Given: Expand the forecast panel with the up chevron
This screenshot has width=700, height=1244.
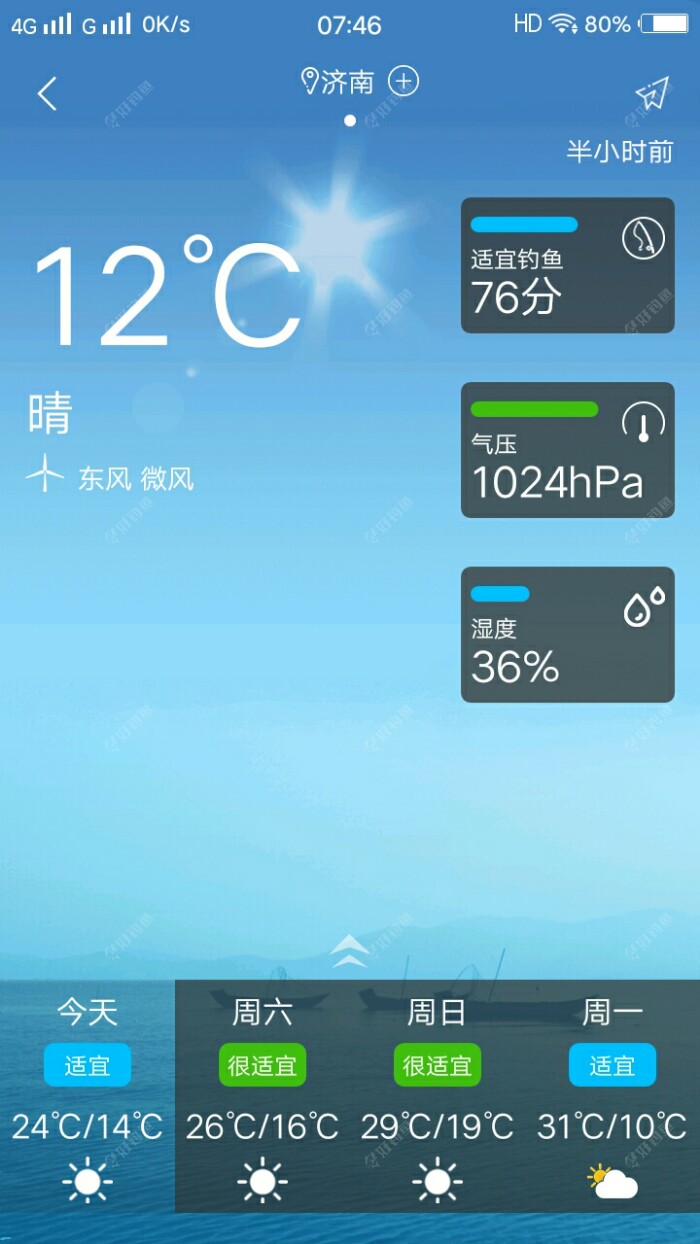Looking at the screenshot, I should point(349,951).
